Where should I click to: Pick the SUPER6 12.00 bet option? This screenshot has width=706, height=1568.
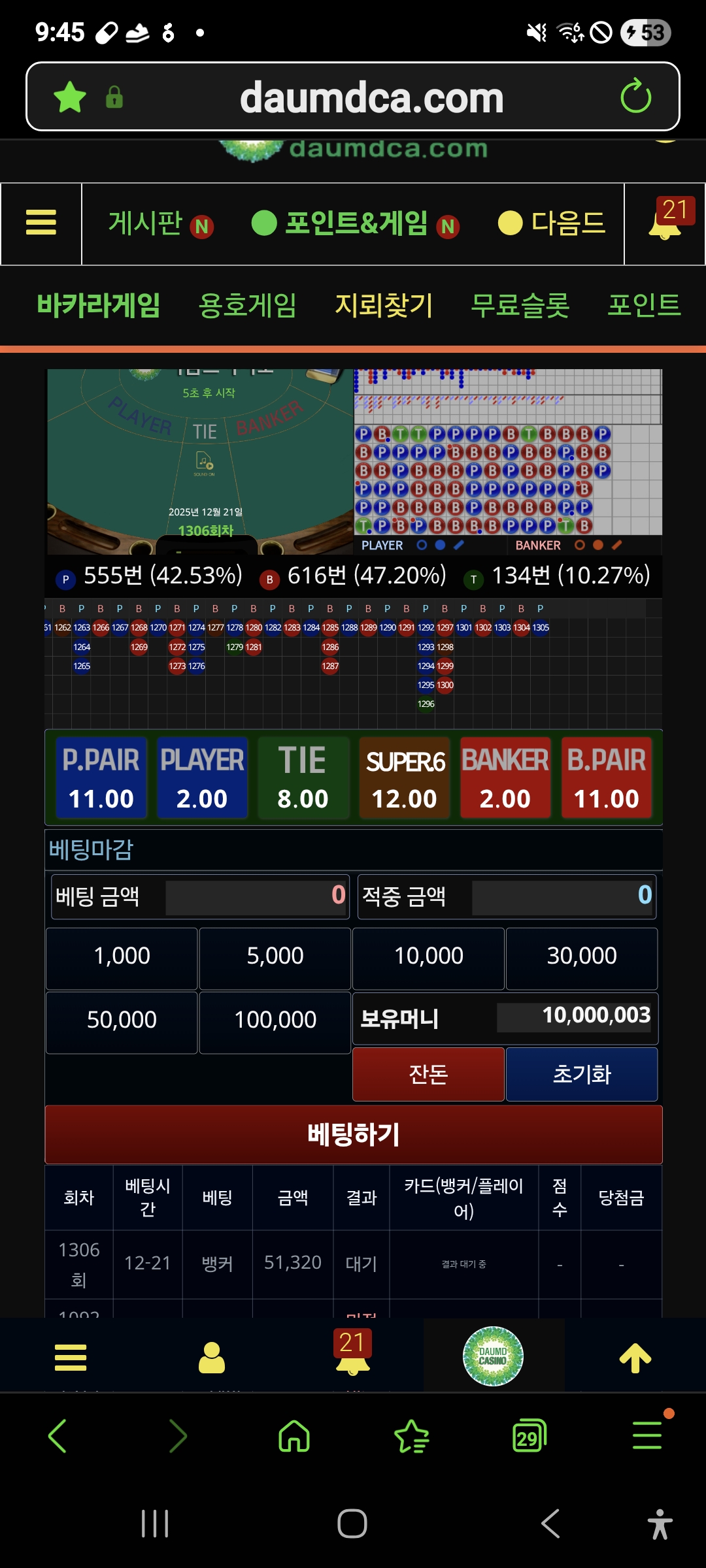click(404, 777)
